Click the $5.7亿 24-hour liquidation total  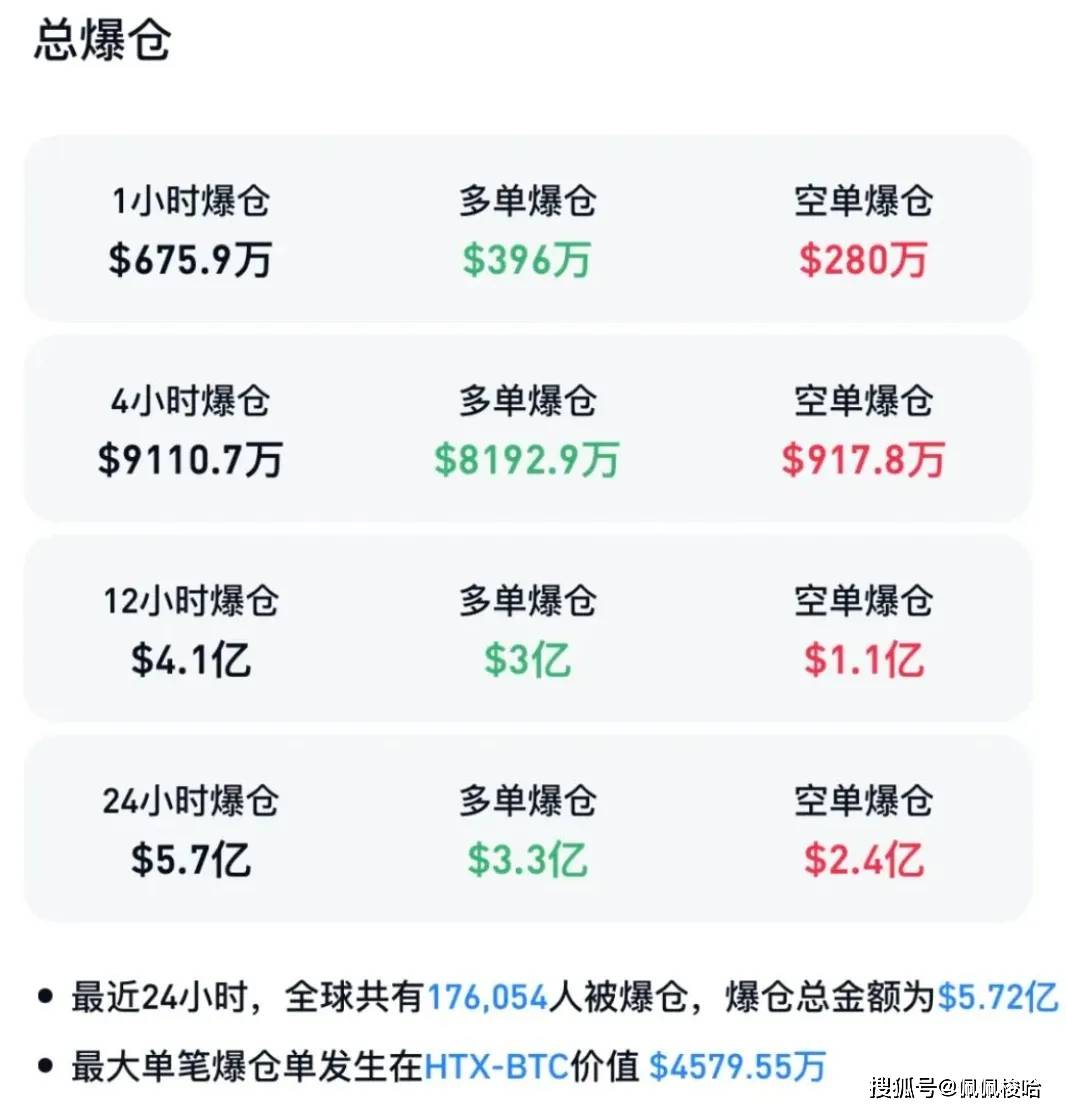(x=190, y=861)
